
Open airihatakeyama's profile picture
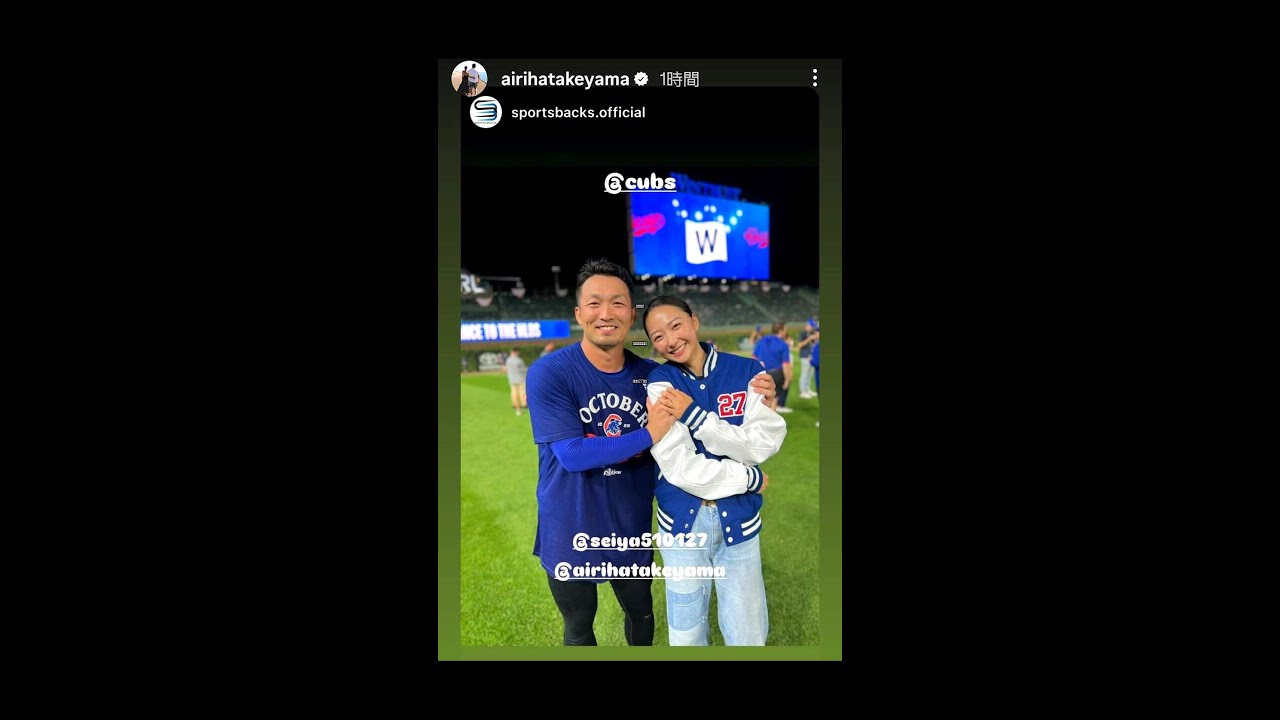coord(469,78)
